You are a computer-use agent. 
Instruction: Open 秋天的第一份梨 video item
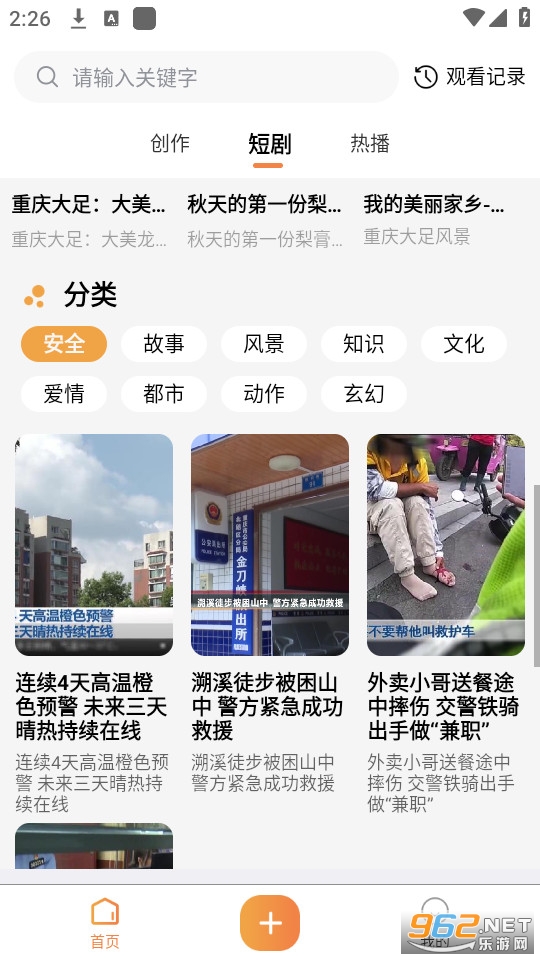(x=264, y=220)
